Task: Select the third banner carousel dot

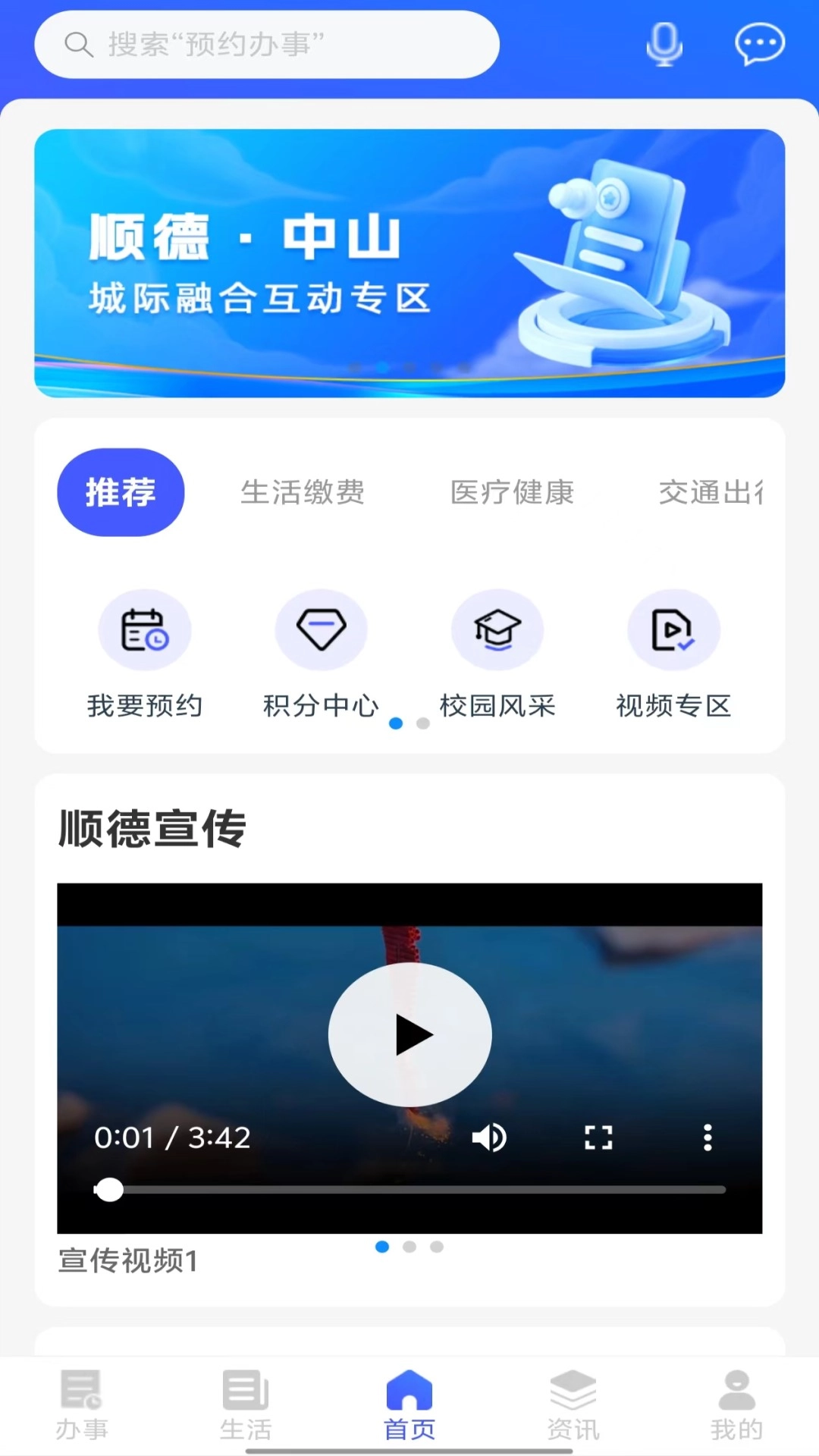Action: (x=409, y=367)
